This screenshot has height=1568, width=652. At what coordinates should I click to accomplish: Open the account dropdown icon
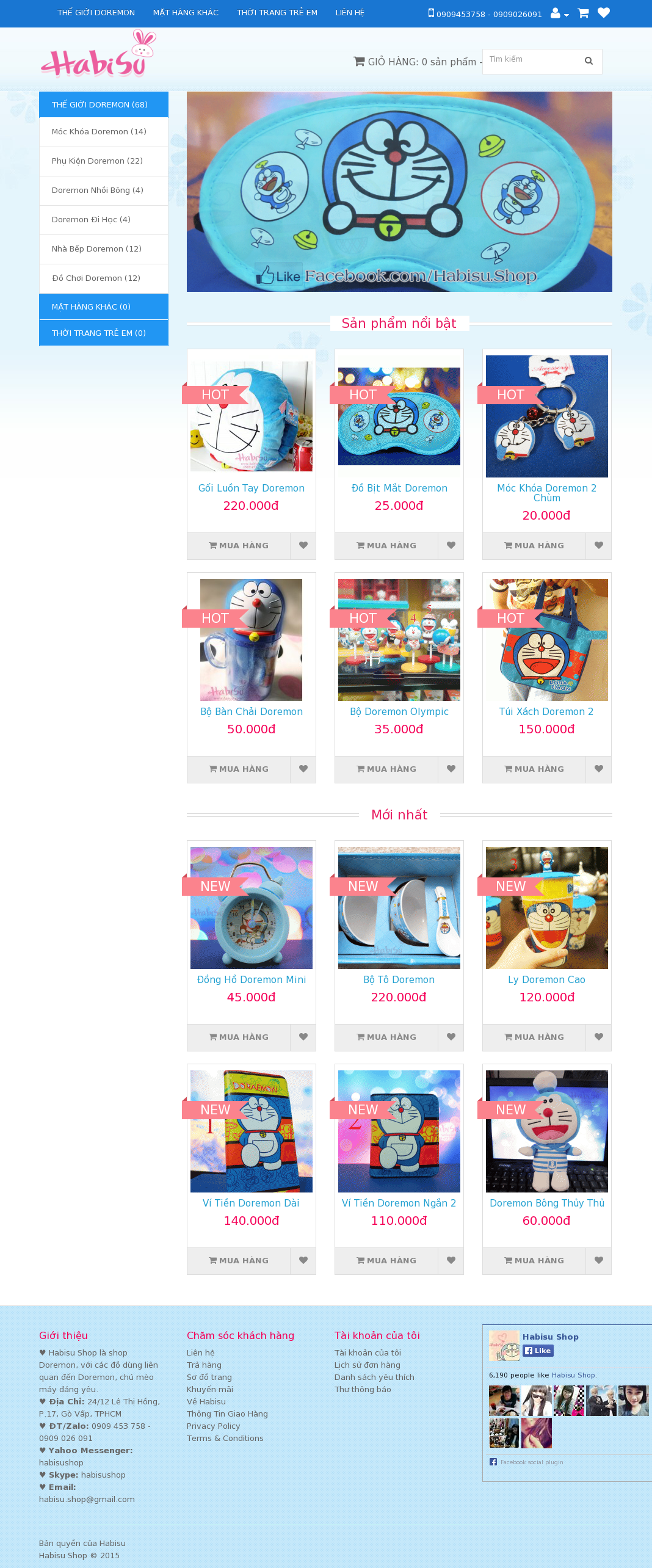click(559, 13)
